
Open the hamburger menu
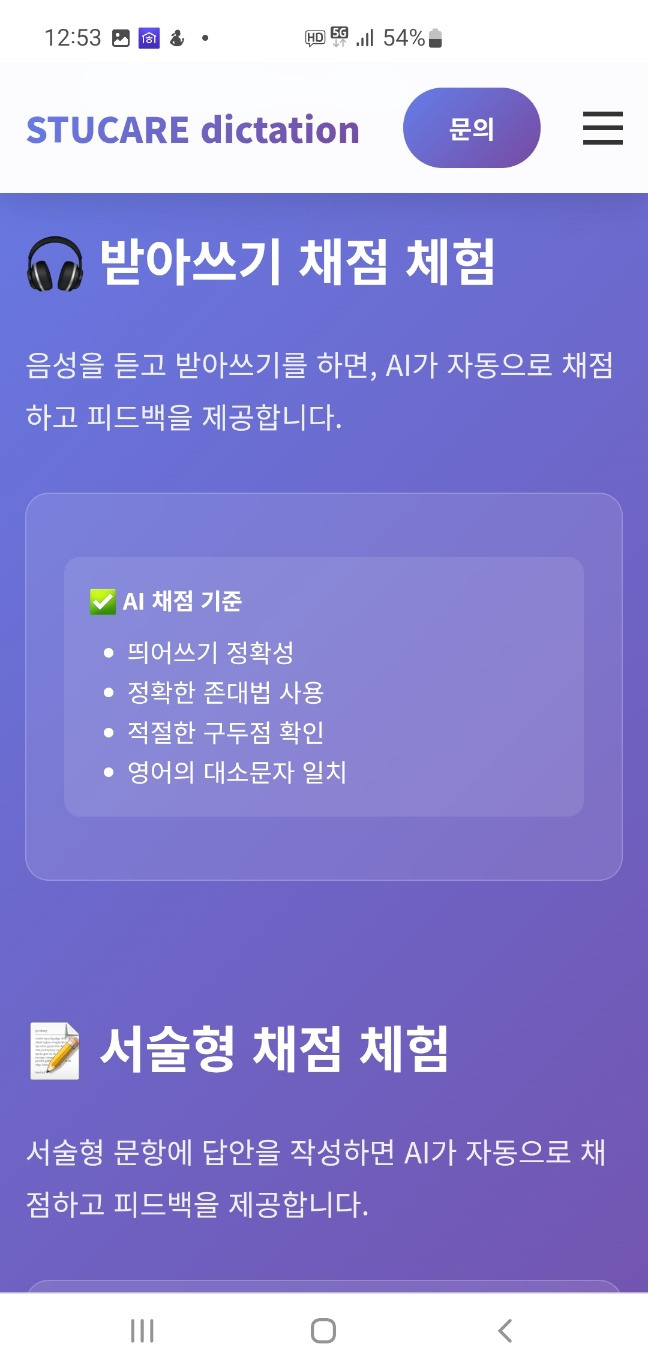coord(602,128)
